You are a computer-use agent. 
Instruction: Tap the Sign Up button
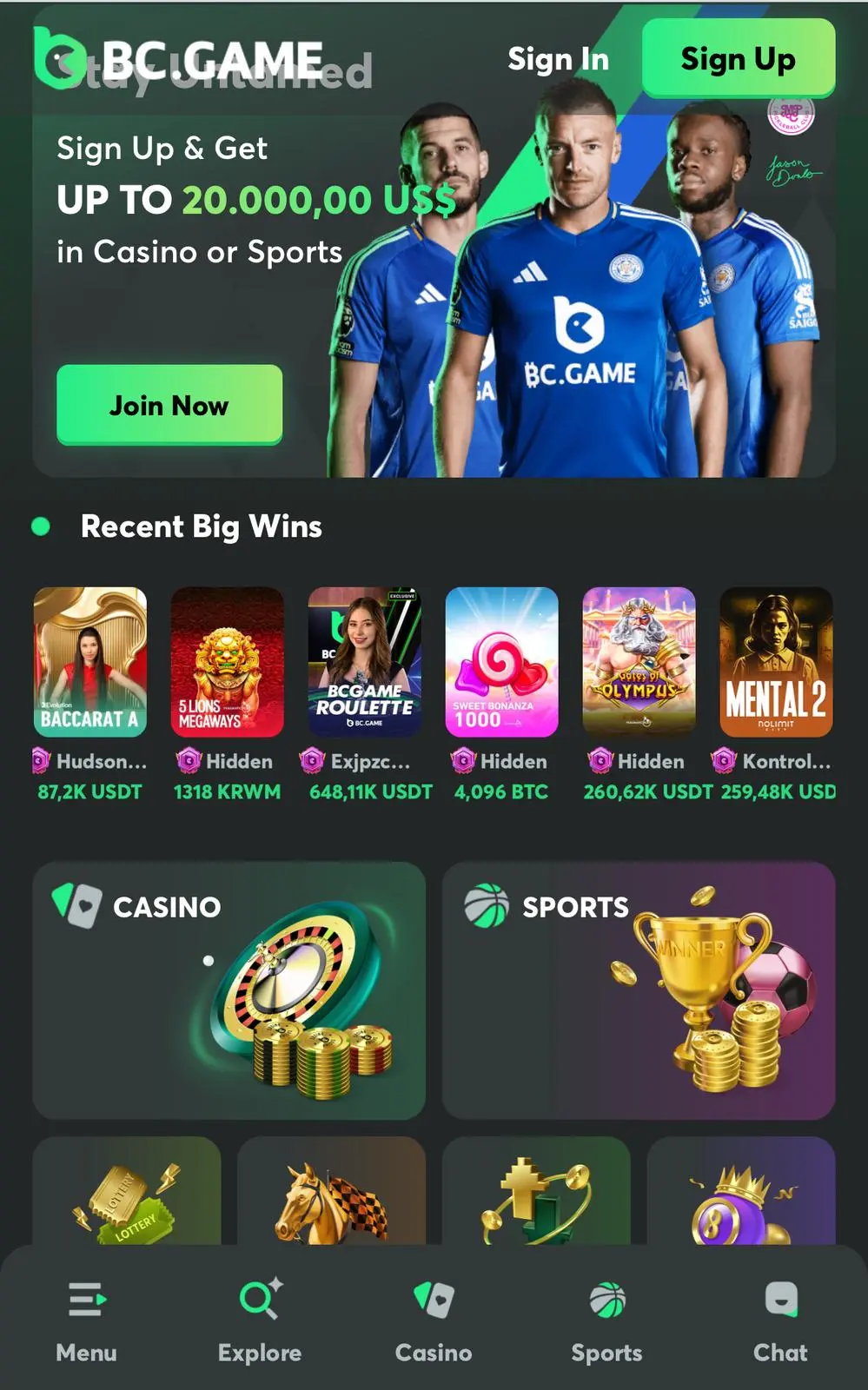(738, 58)
